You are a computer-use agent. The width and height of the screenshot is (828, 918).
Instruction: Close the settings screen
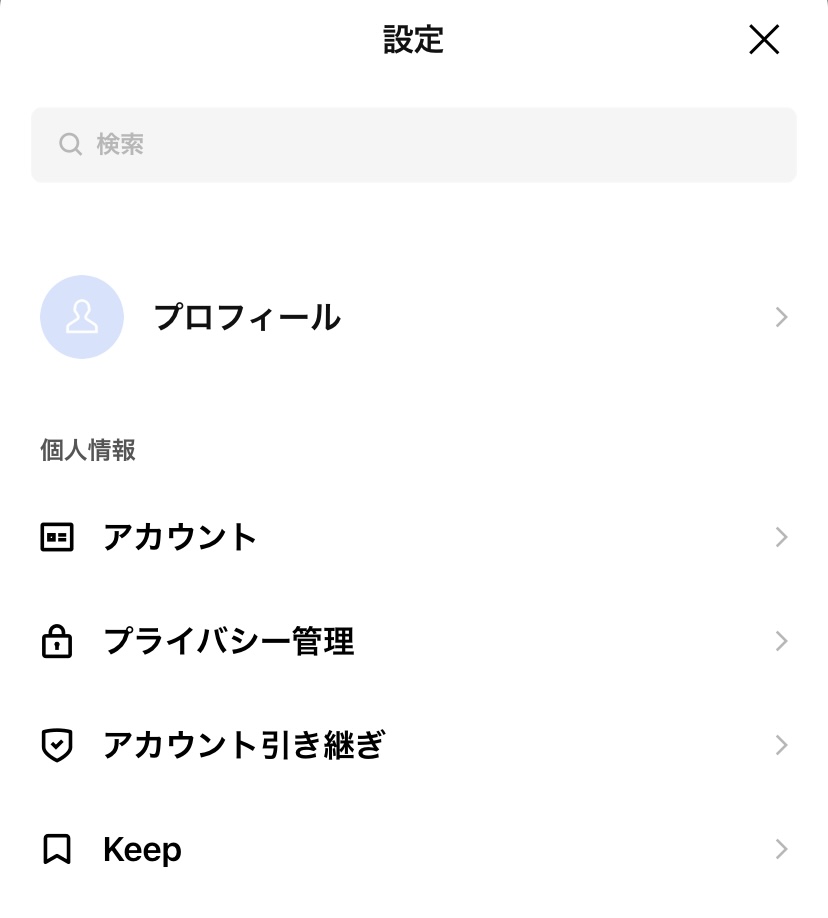coord(764,40)
